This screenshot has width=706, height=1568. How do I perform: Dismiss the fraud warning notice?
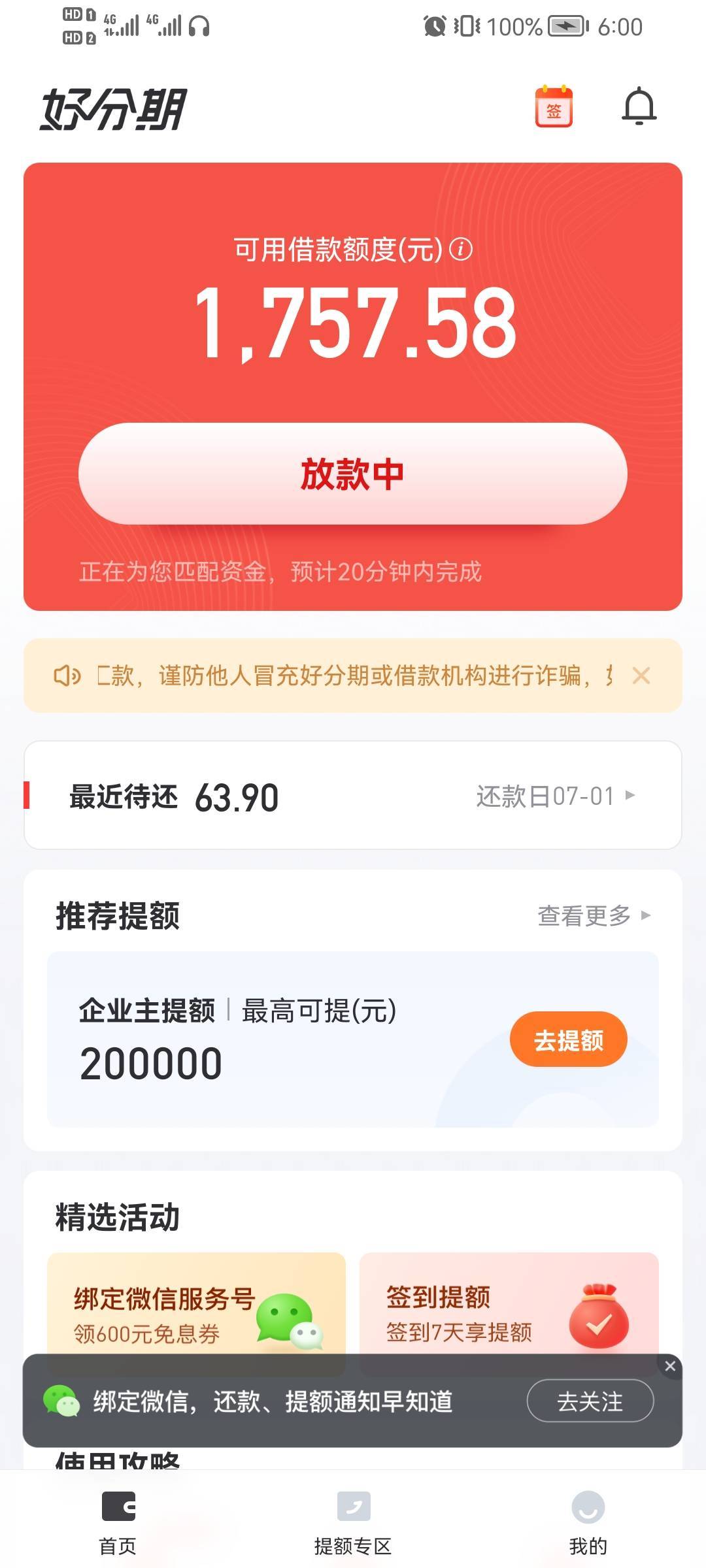coord(641,676)
